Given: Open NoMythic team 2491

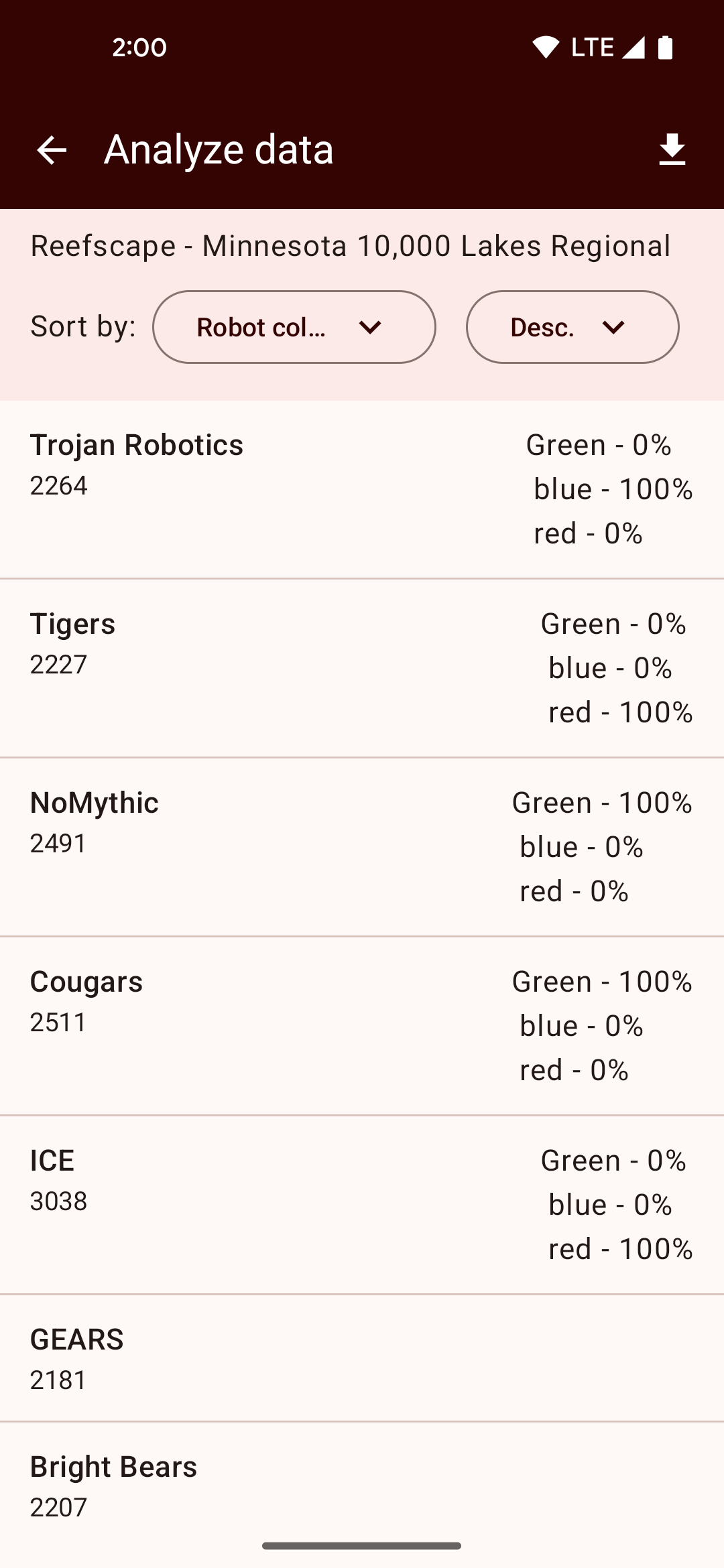Looking at the screenshot, I should click(x=362, y=848).
